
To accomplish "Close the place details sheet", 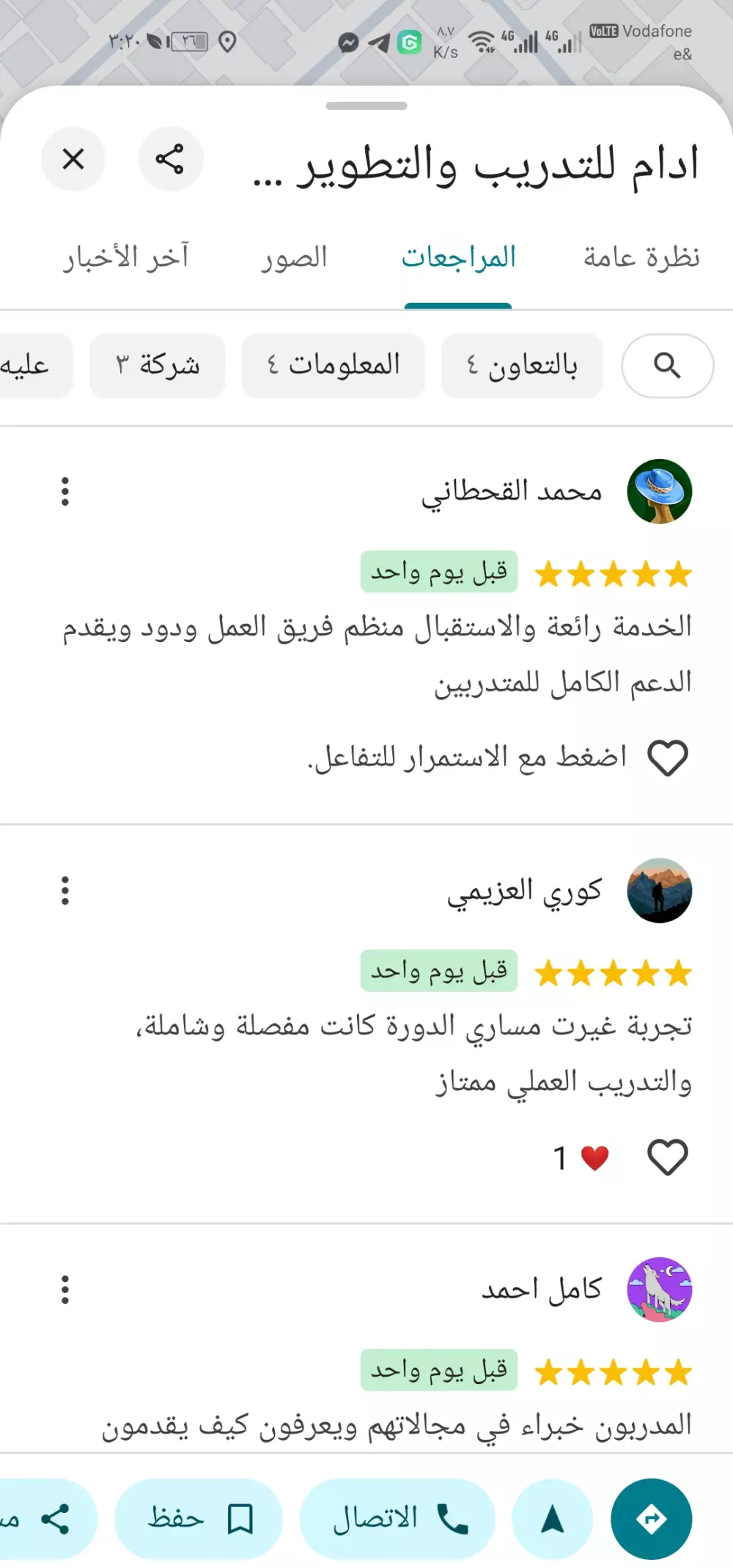I will 73,159.
